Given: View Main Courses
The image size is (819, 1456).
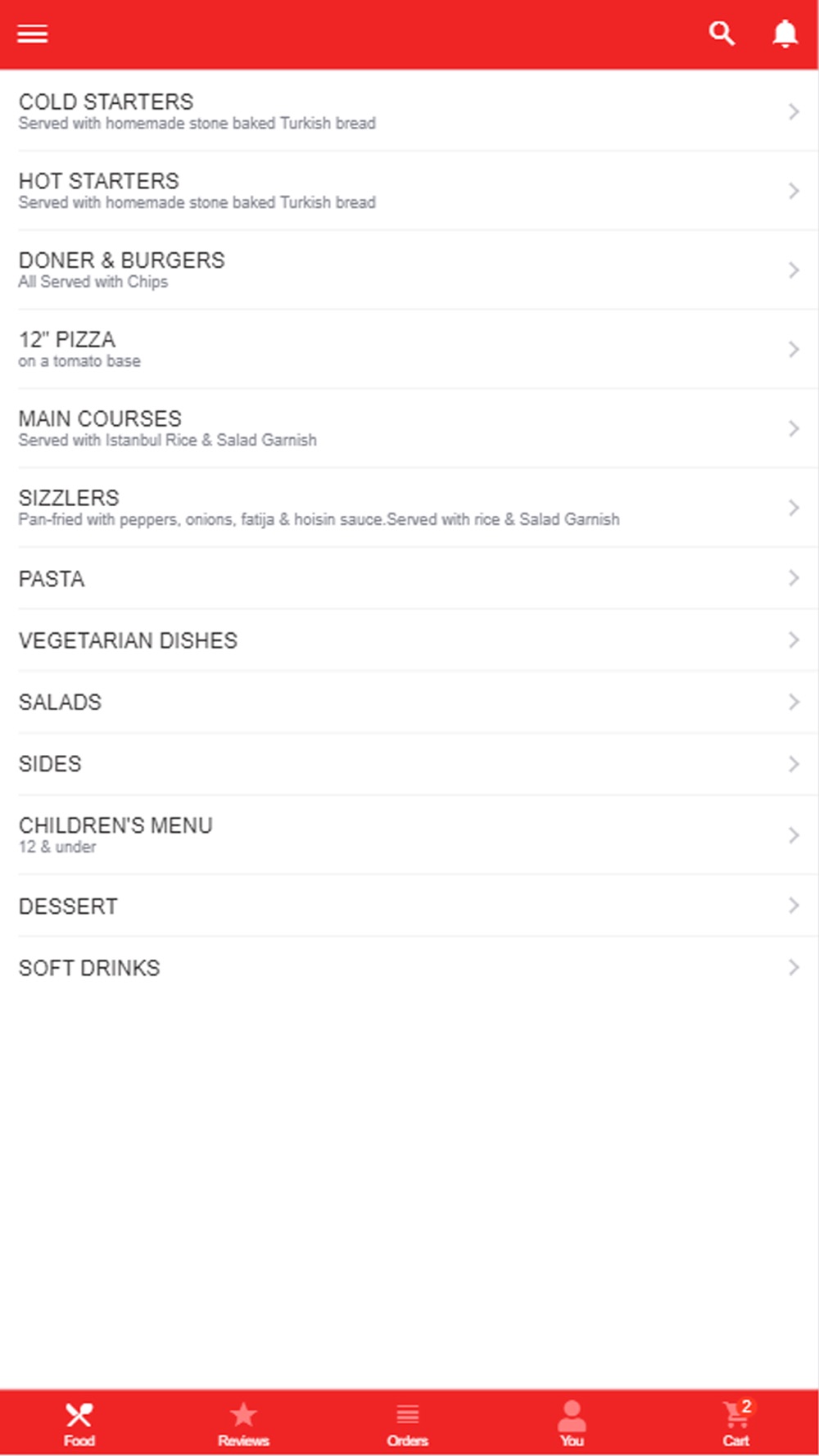Looking at the screenshot, I should tap(409, 428).
